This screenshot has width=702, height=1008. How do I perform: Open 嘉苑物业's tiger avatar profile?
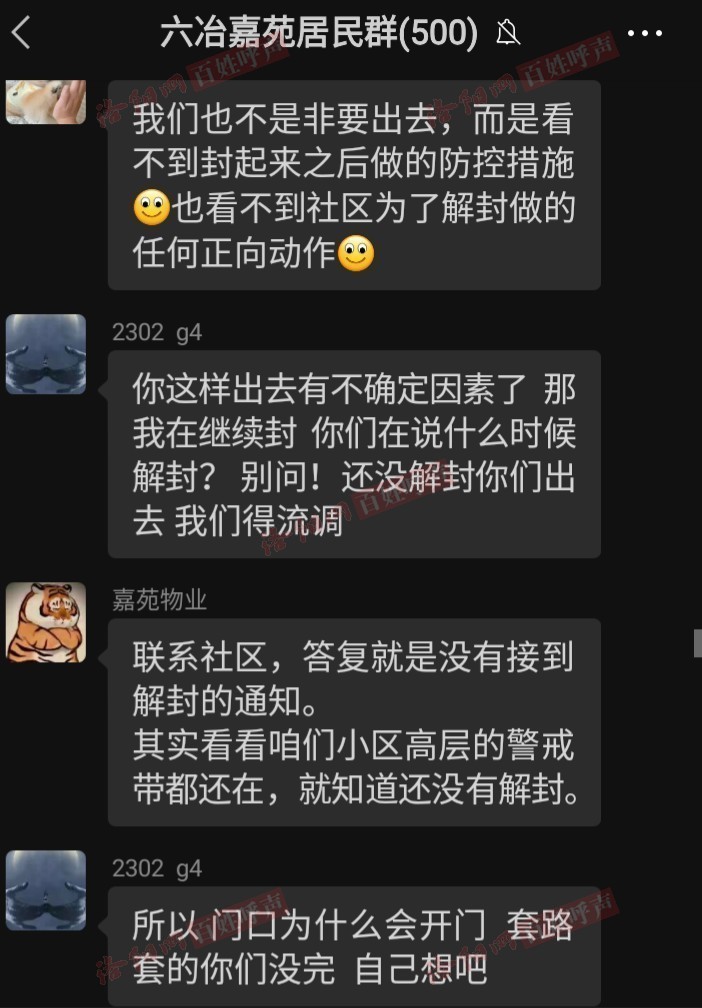coord(46,622)
